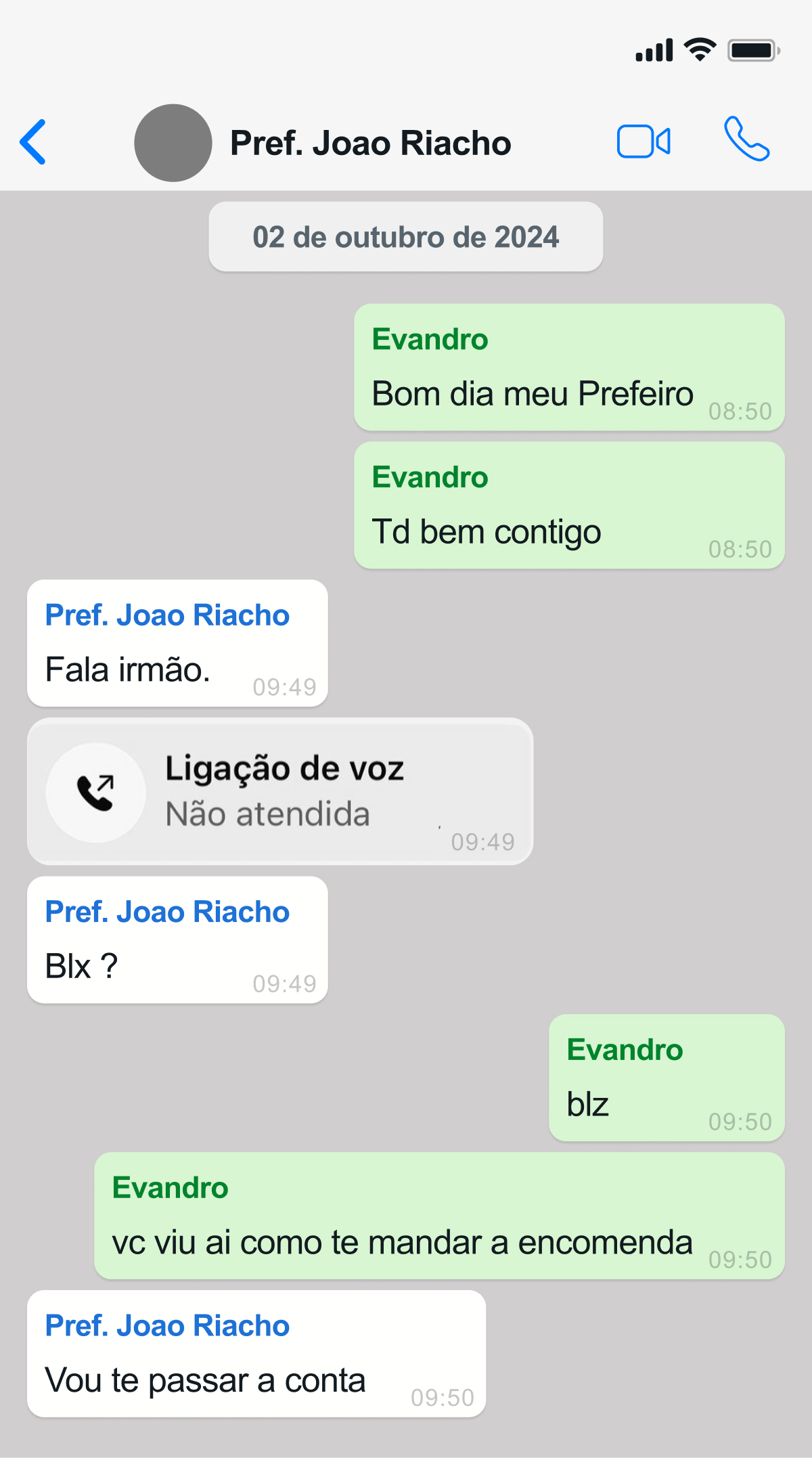Tap the '02 de outubro de 2024' date chip
Image resolution: width=812 pixels, height=1458 pixels.
[x=405, y=236]
